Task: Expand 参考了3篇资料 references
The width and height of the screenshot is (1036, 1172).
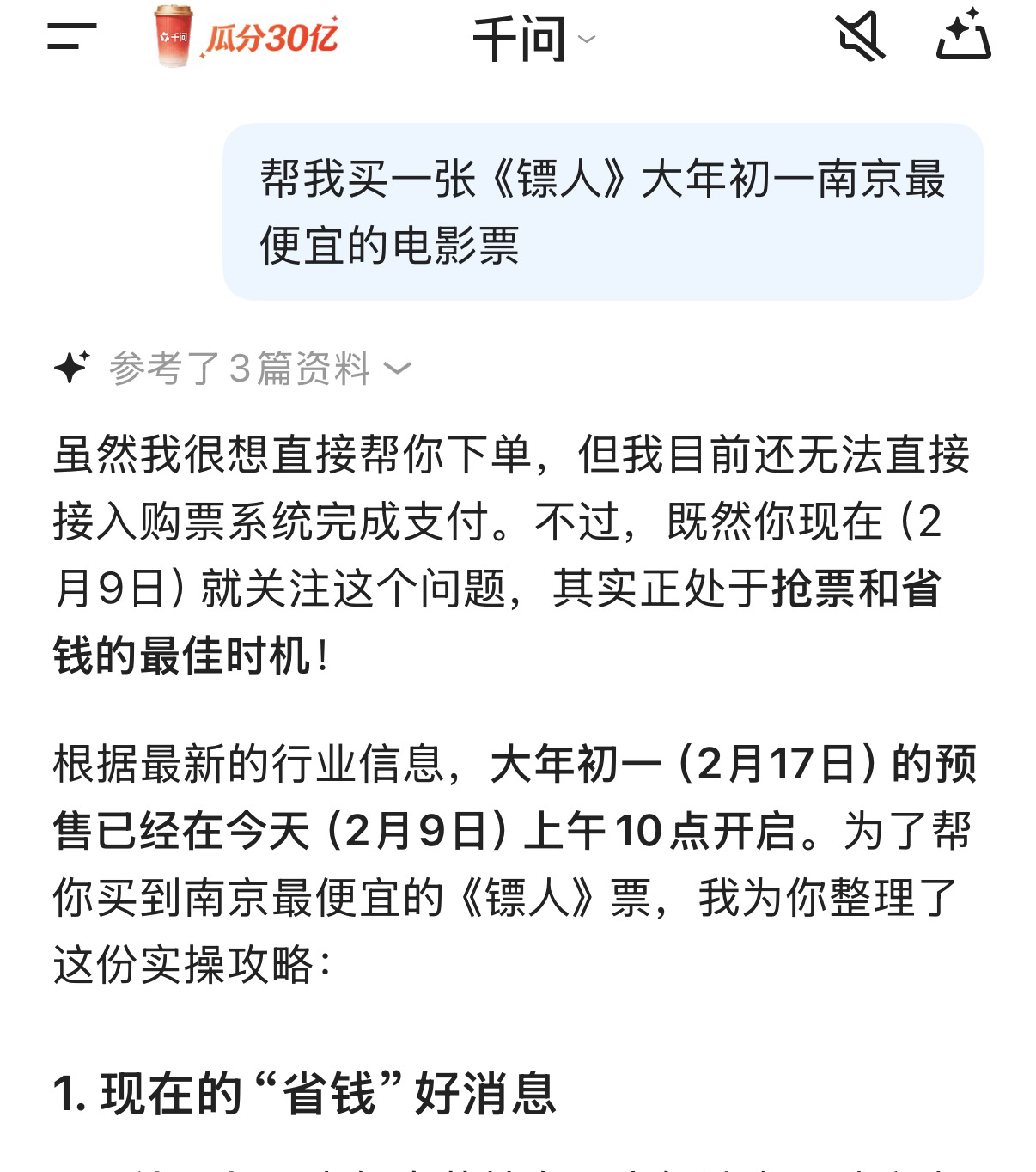Action: click(x=258, y=369)
